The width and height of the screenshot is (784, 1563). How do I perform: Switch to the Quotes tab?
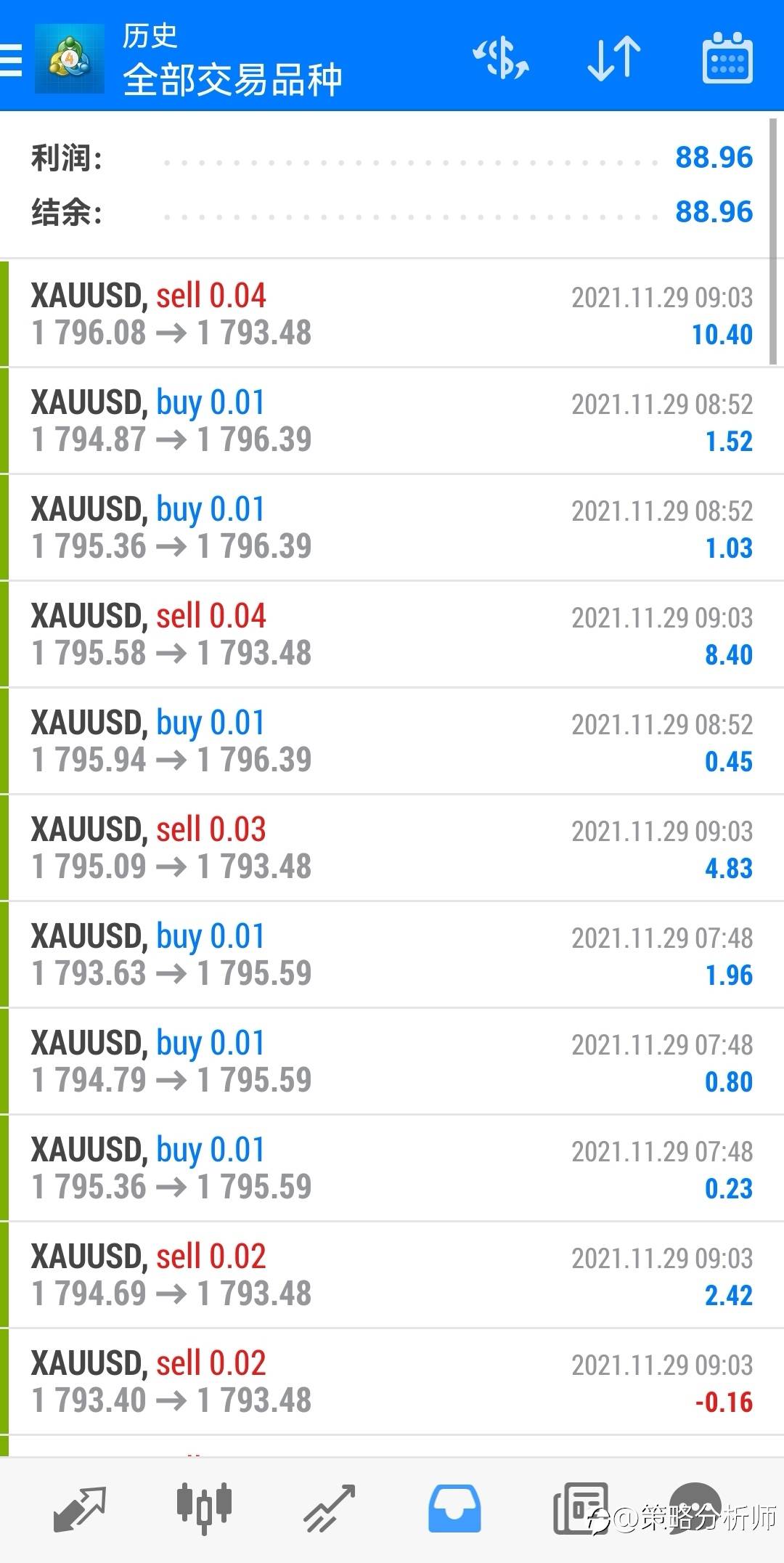(80, 1509)
